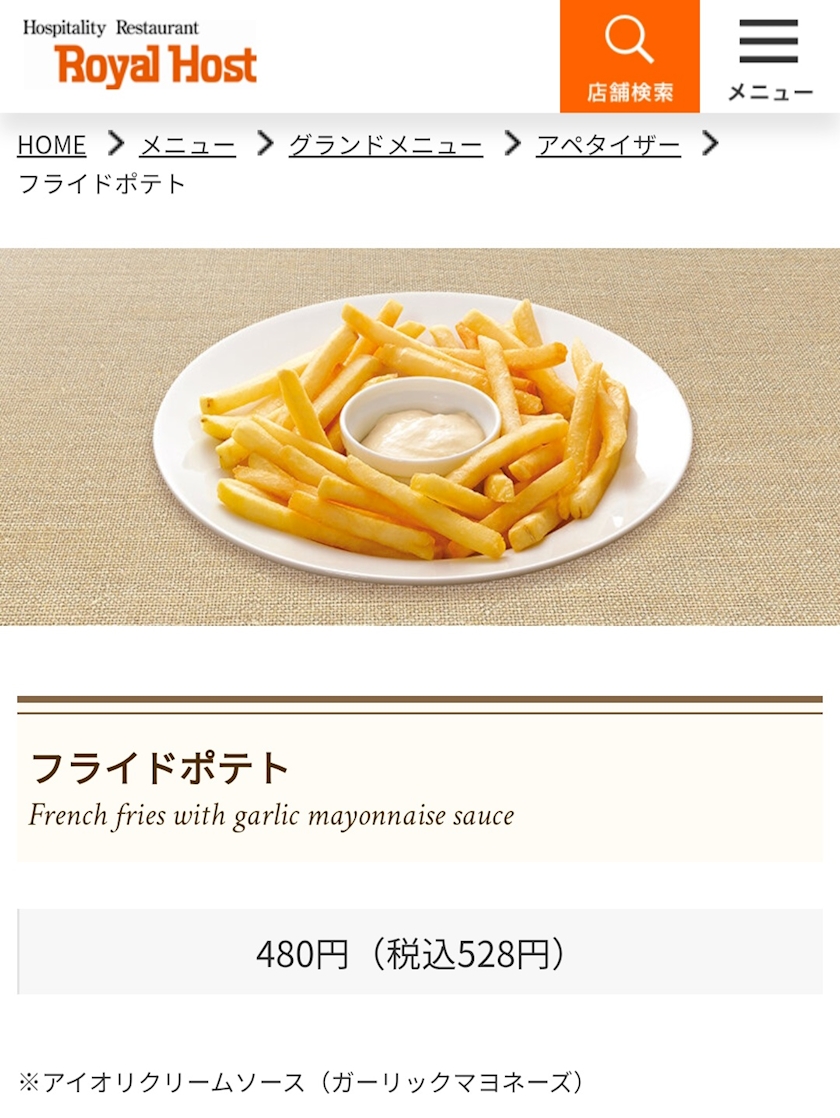Go to the グランドメニュー breadcrumb
Viewport: 840px width, 1118px height.
point(386,145)
